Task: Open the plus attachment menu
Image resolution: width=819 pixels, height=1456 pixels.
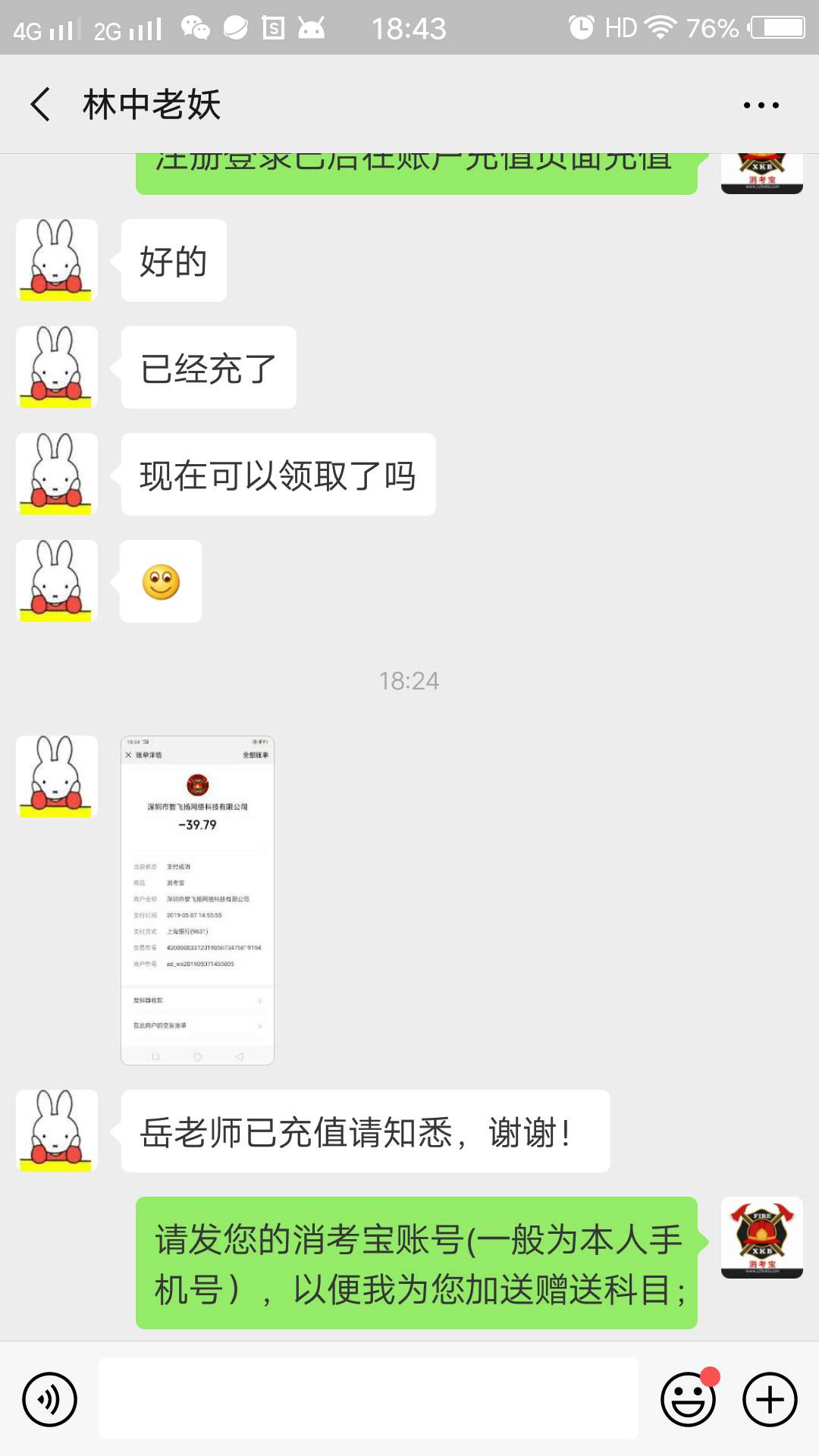Action: click(x=770, y=1399)
